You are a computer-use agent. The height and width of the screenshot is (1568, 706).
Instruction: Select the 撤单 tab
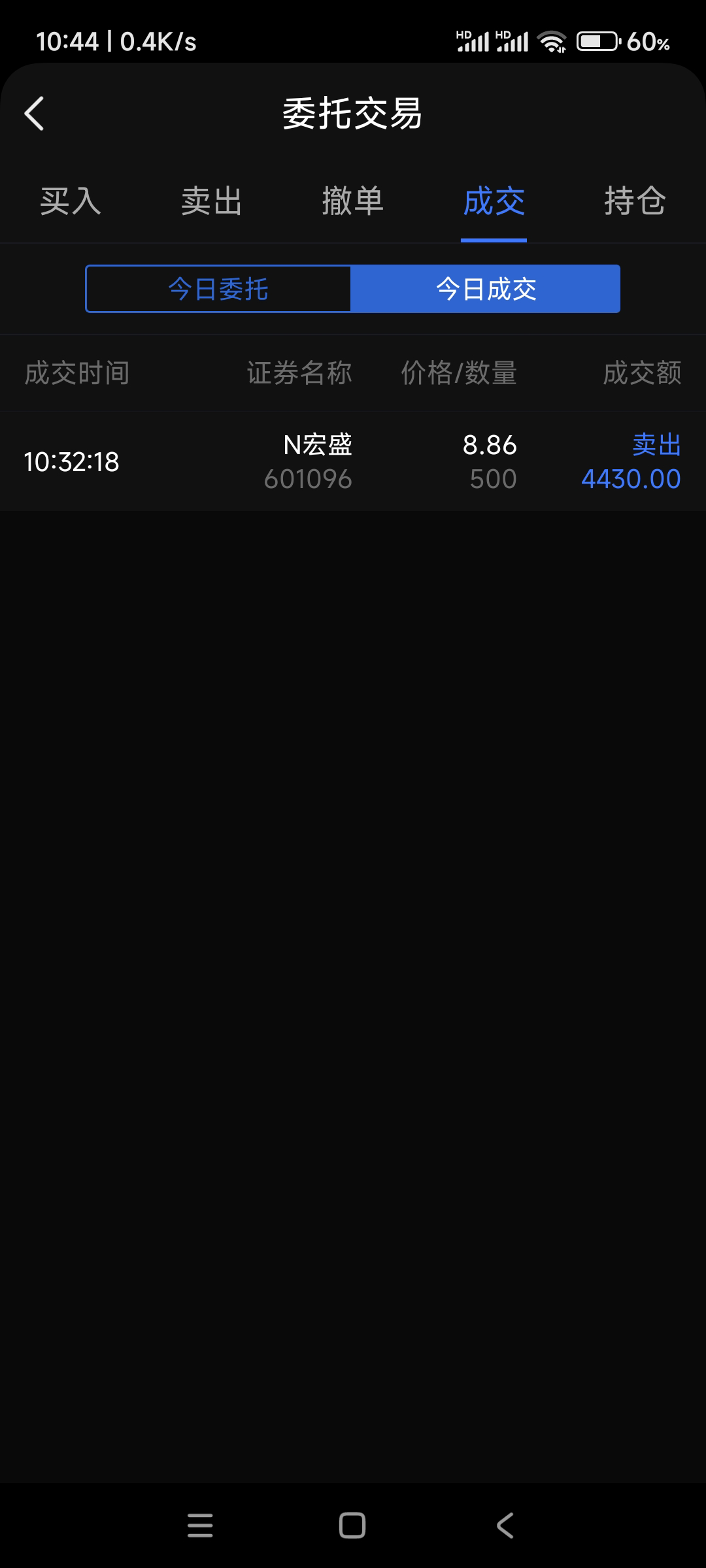pyautogui.click(x=353, y=201)
